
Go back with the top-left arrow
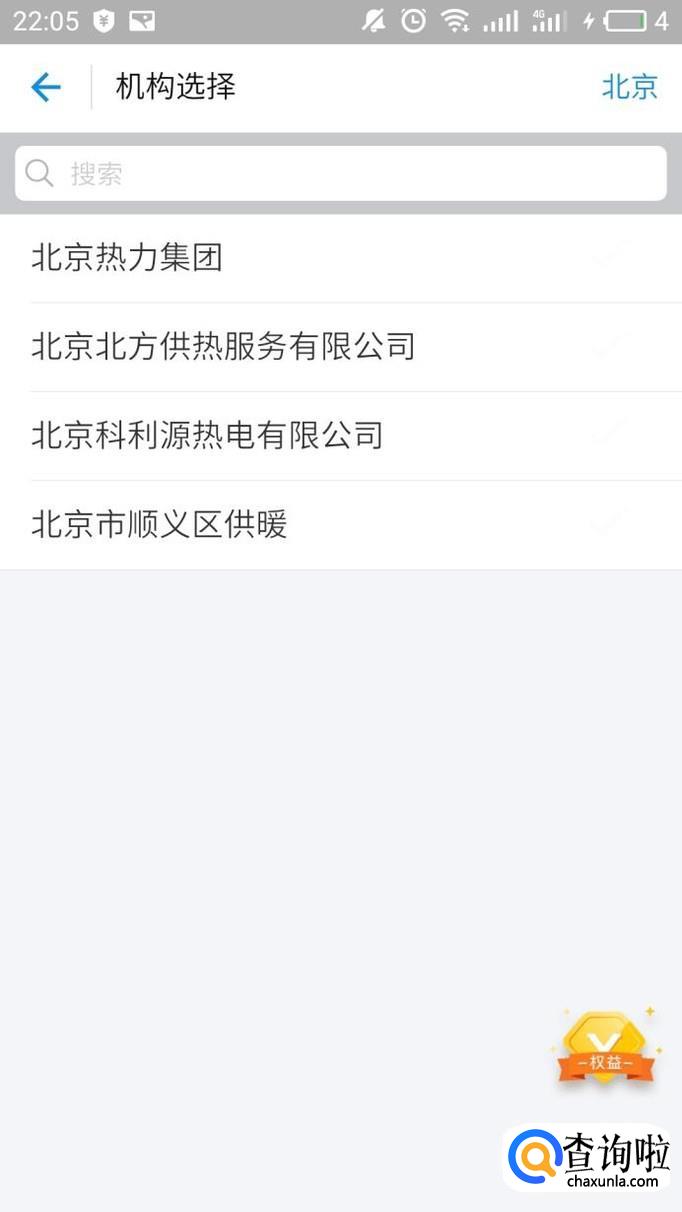coord(46,88)
